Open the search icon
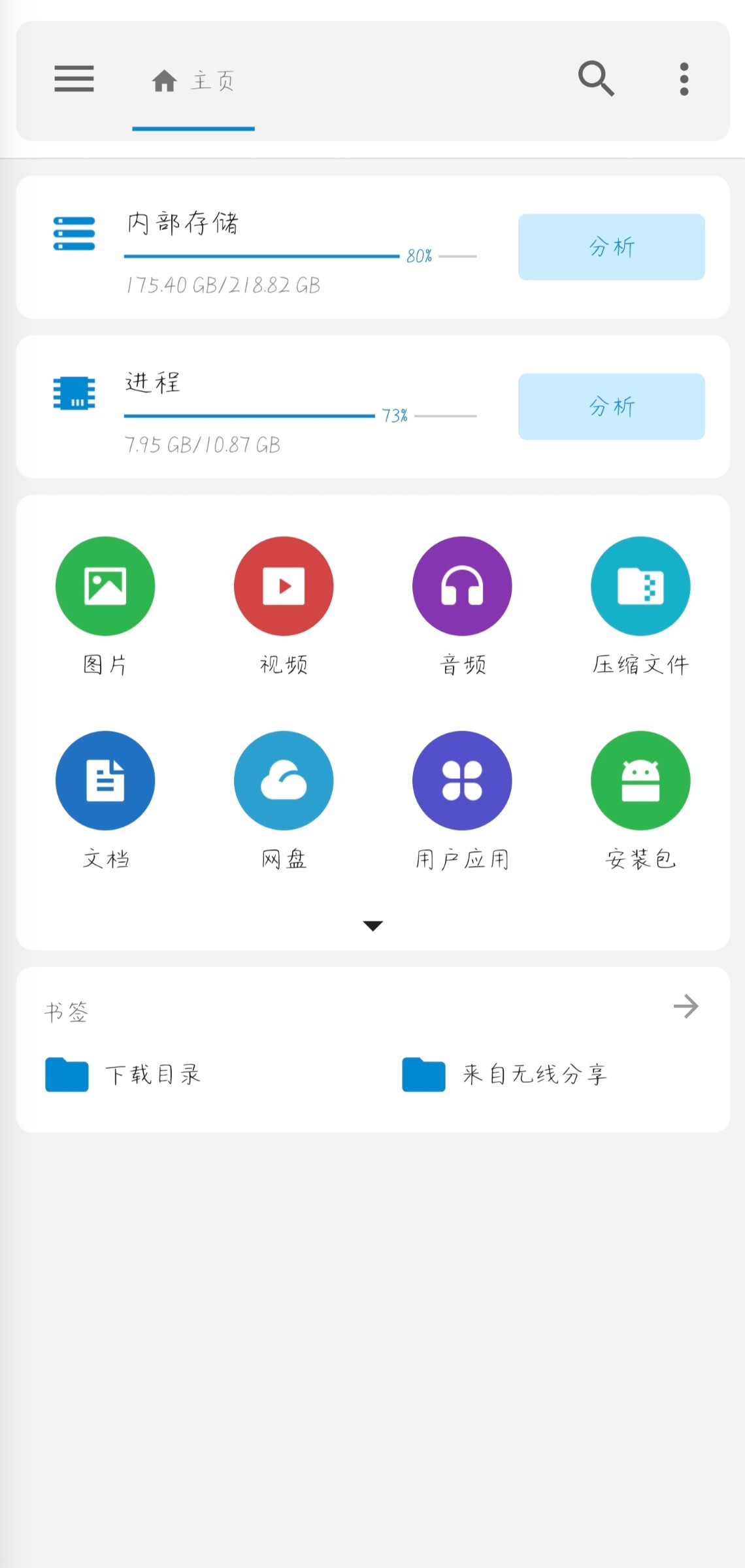The image size is (745, 1568). pos(596,79)
